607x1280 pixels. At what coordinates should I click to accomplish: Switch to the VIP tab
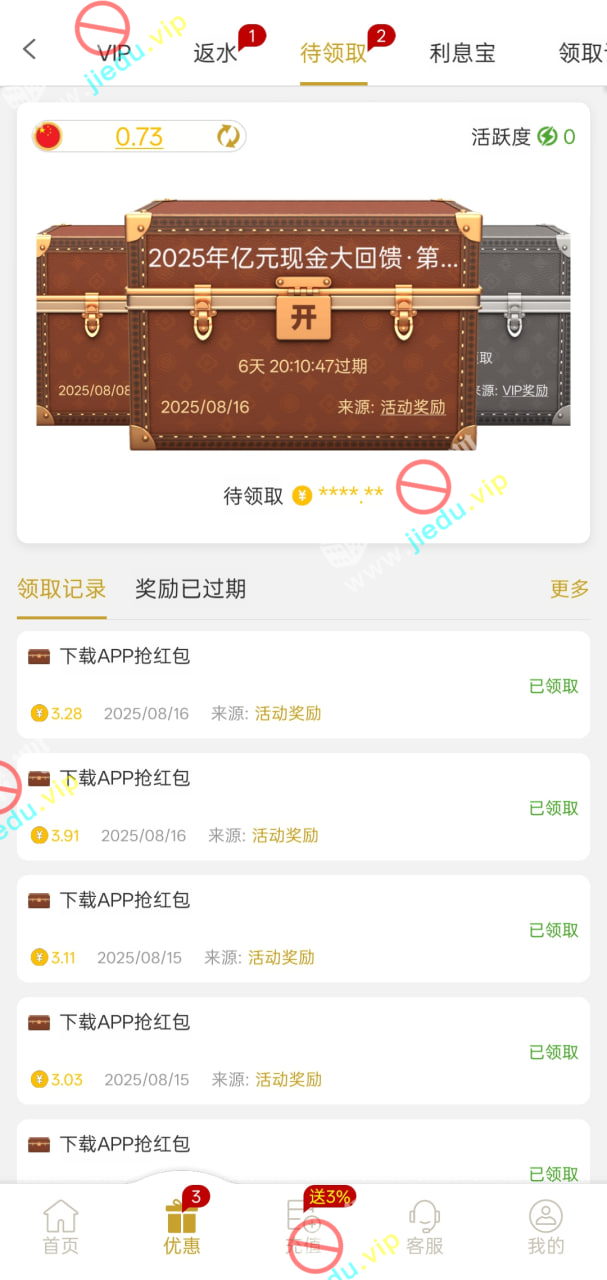114,53
